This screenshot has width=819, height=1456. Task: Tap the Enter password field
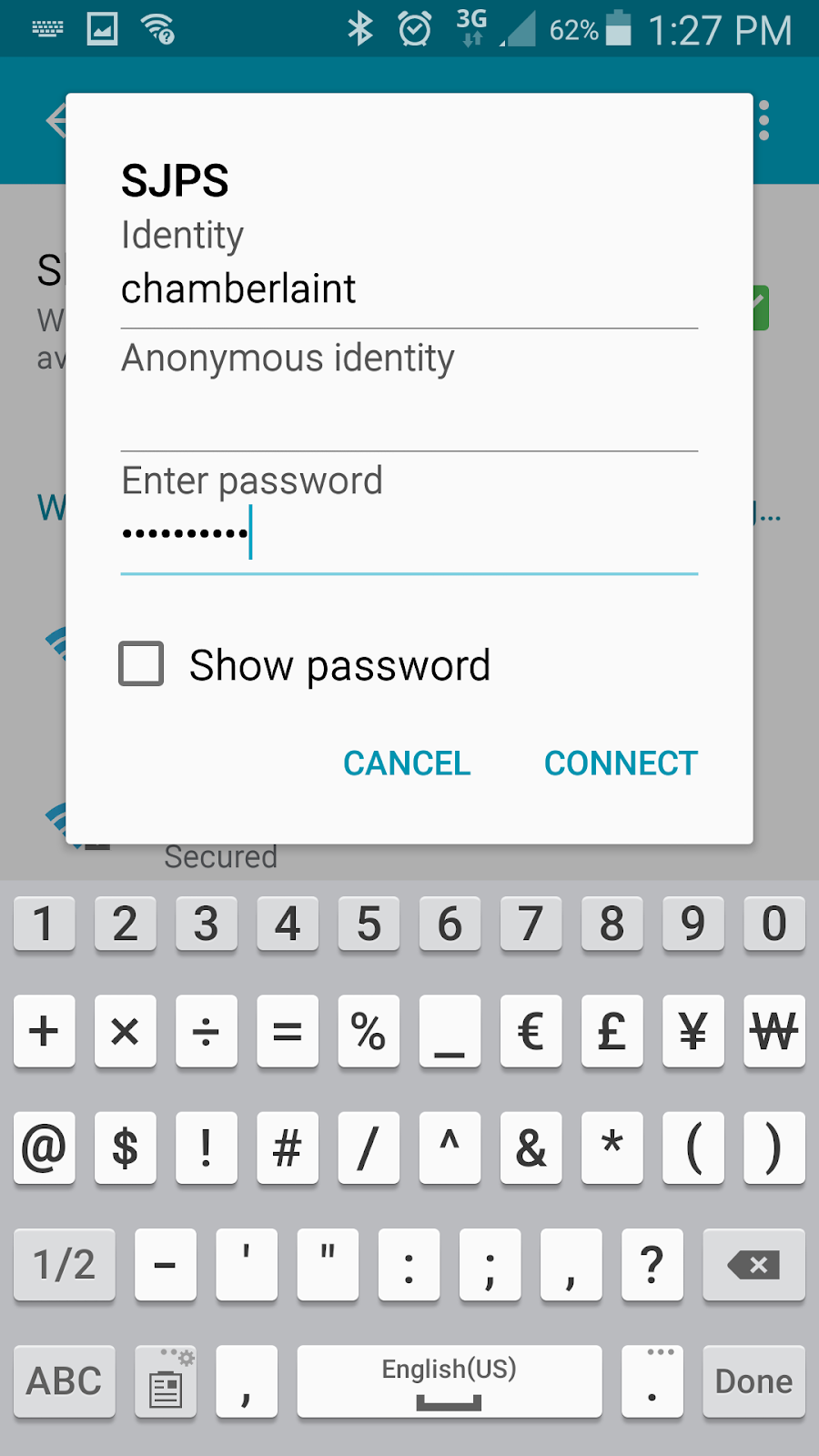[x=409, y=535]
